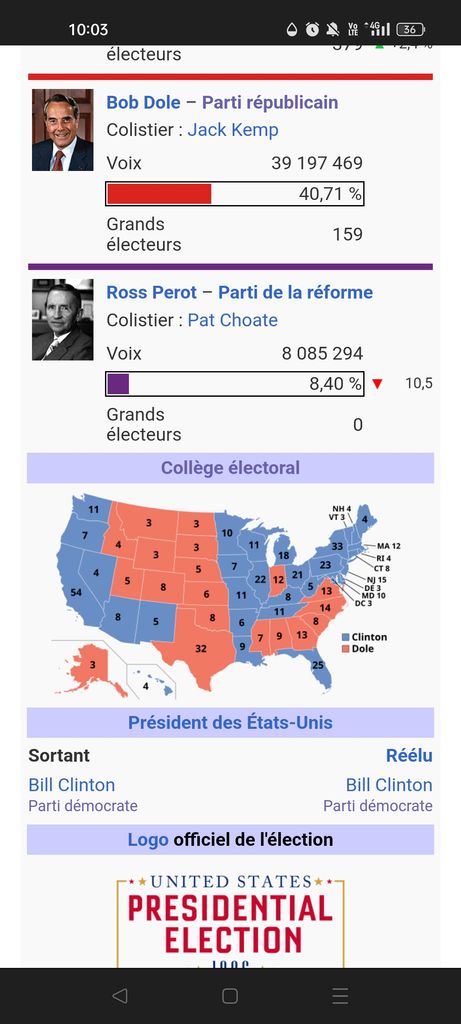Go back with the system back button
461x1024 pixels.
coord(119,995)
